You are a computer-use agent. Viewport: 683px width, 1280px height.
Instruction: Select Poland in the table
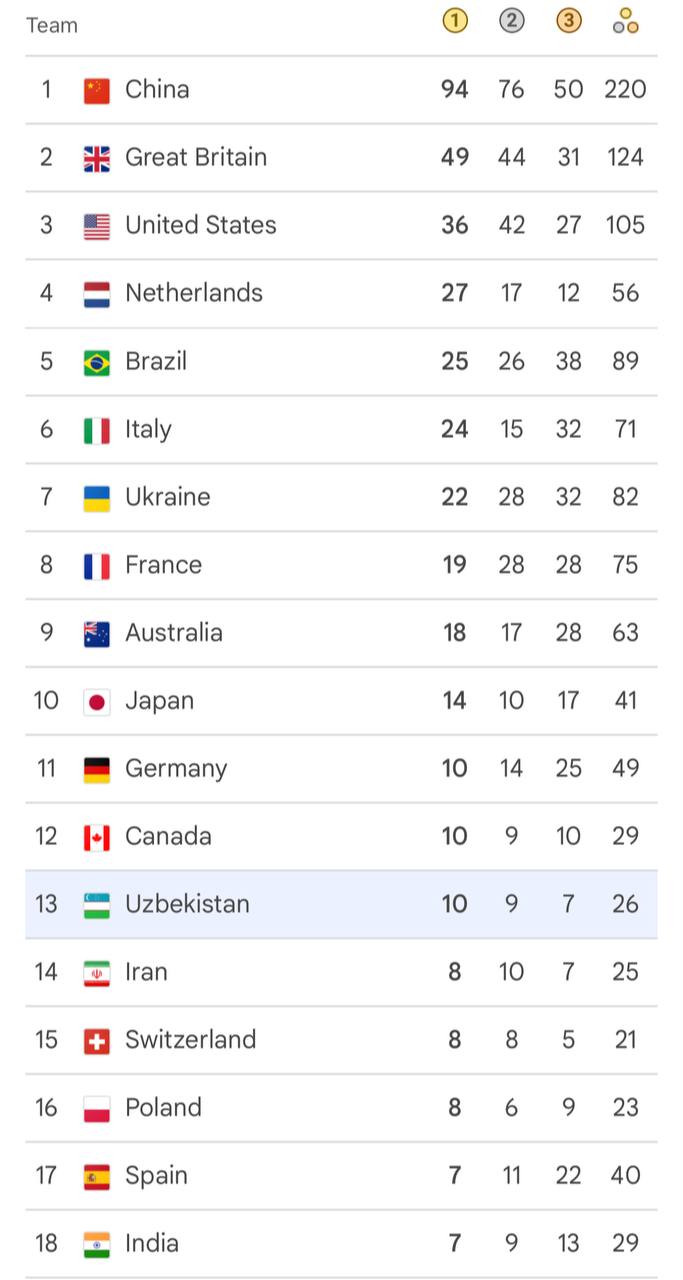click(x=341, y=1109)
